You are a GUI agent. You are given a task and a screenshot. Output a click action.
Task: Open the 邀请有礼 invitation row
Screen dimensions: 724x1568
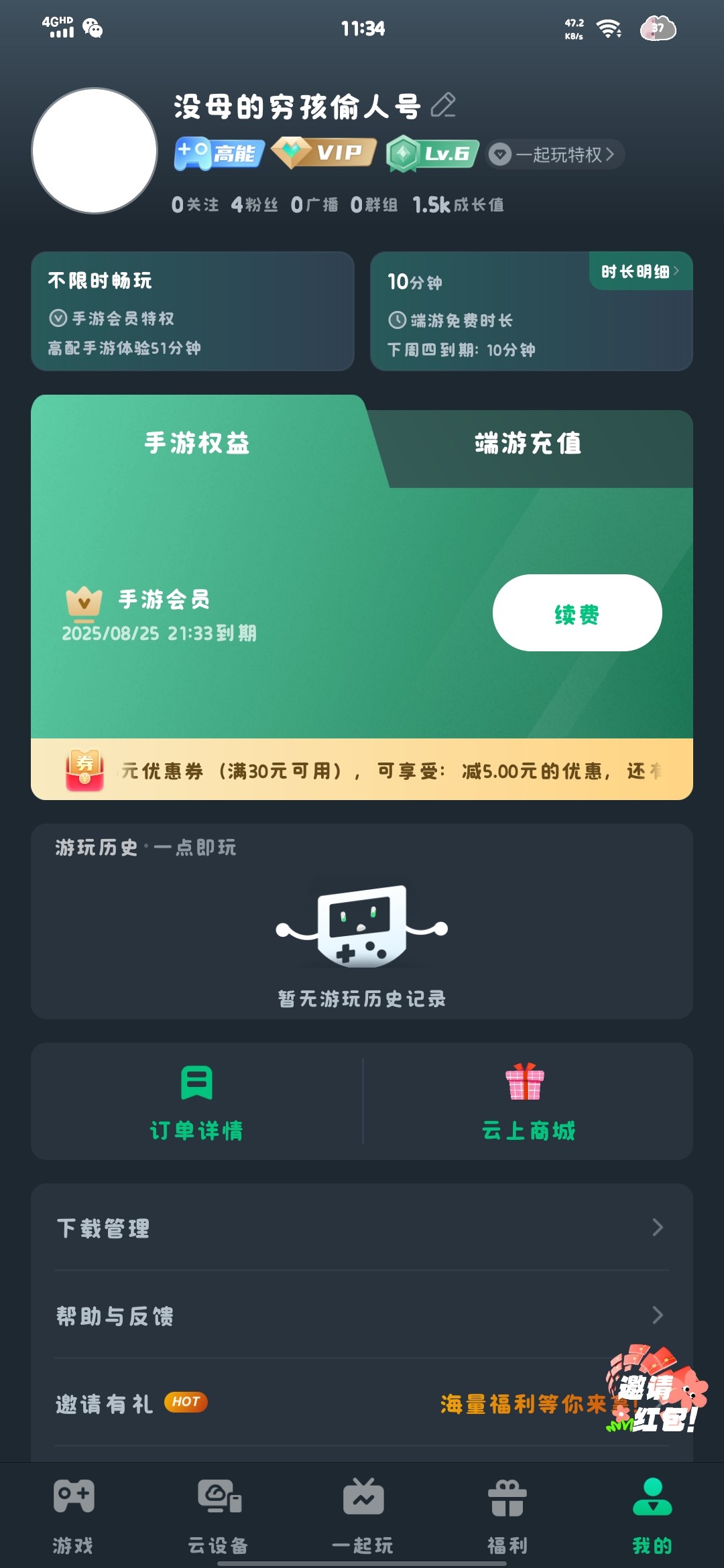tap(268, 1403)
